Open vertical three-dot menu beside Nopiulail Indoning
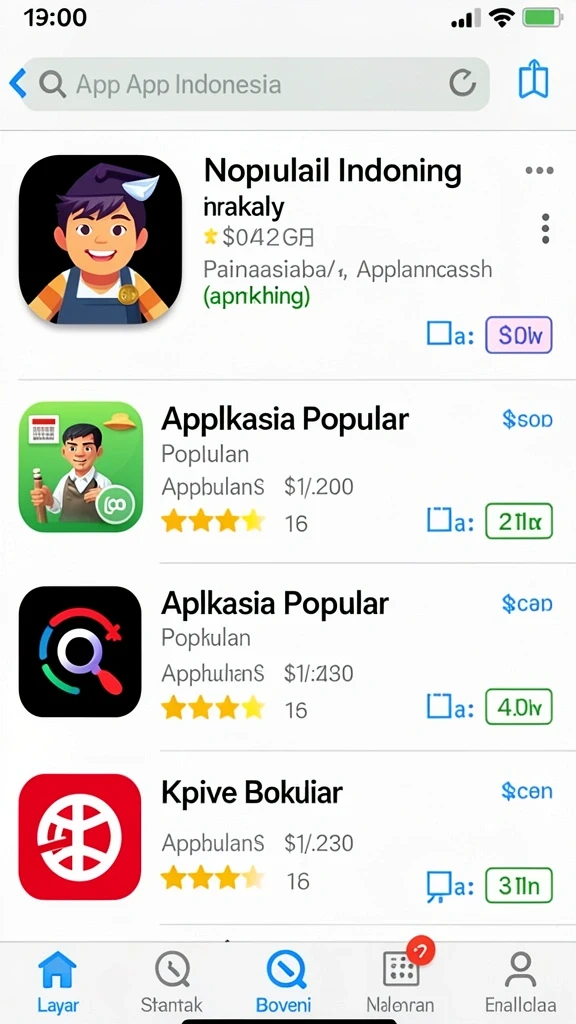 (545, 229)
